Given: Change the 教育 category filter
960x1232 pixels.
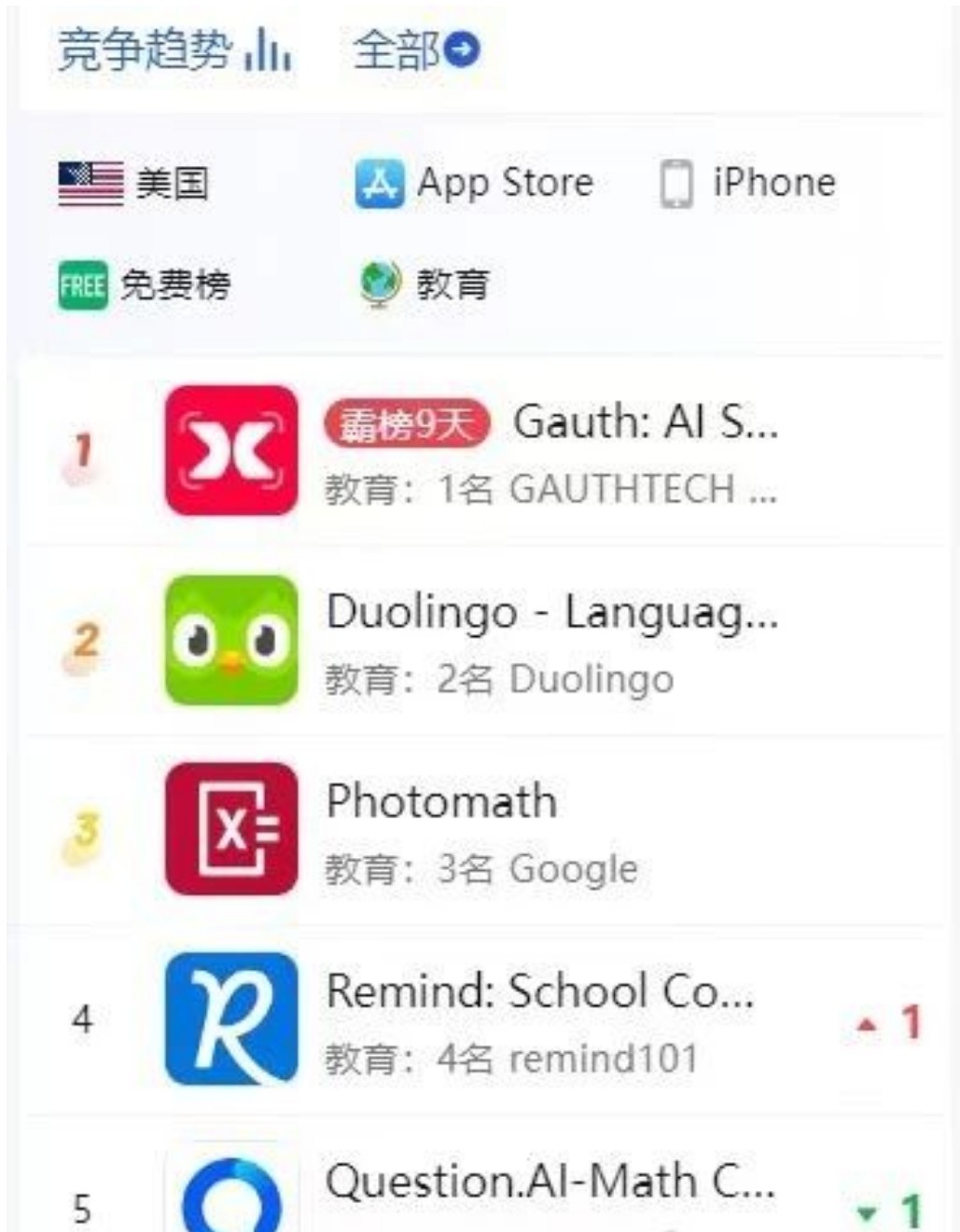Looking at the screenshot, I should click(x=424, y=284).
